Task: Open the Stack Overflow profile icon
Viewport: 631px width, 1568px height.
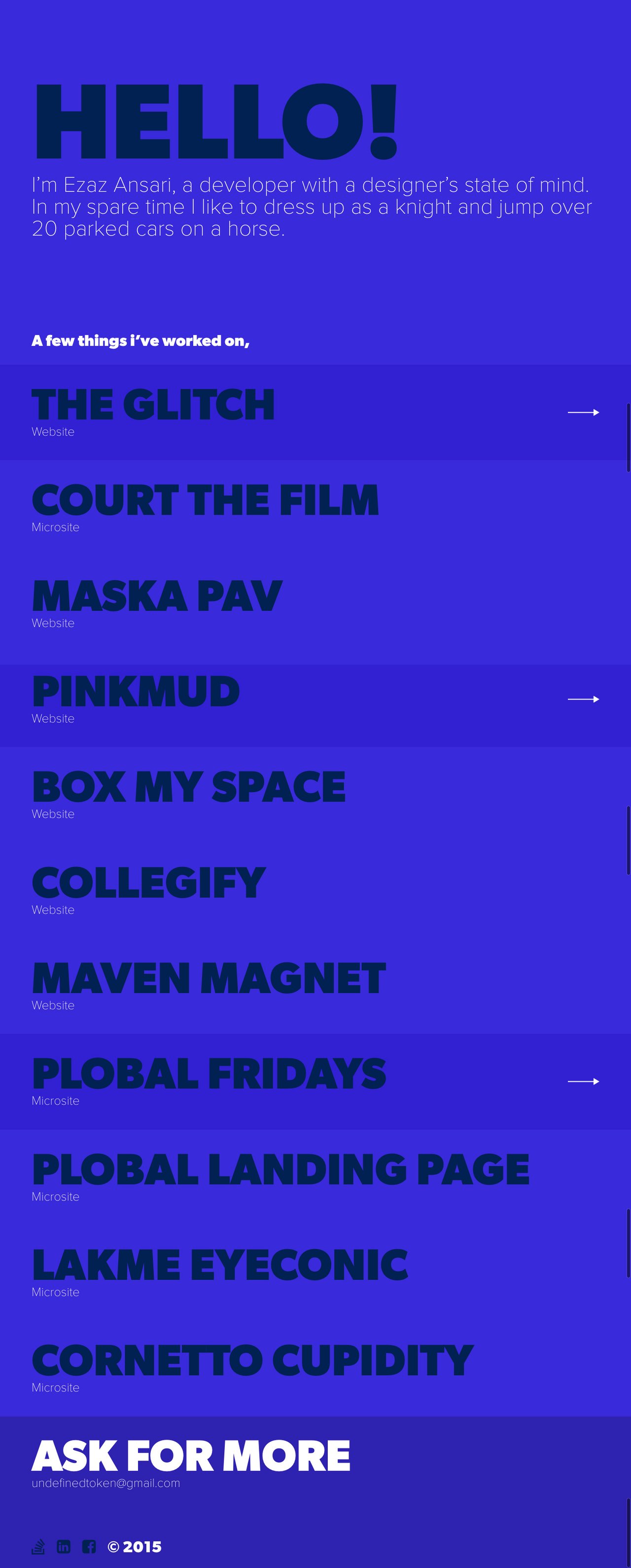Action: (x=38, y=1546)
